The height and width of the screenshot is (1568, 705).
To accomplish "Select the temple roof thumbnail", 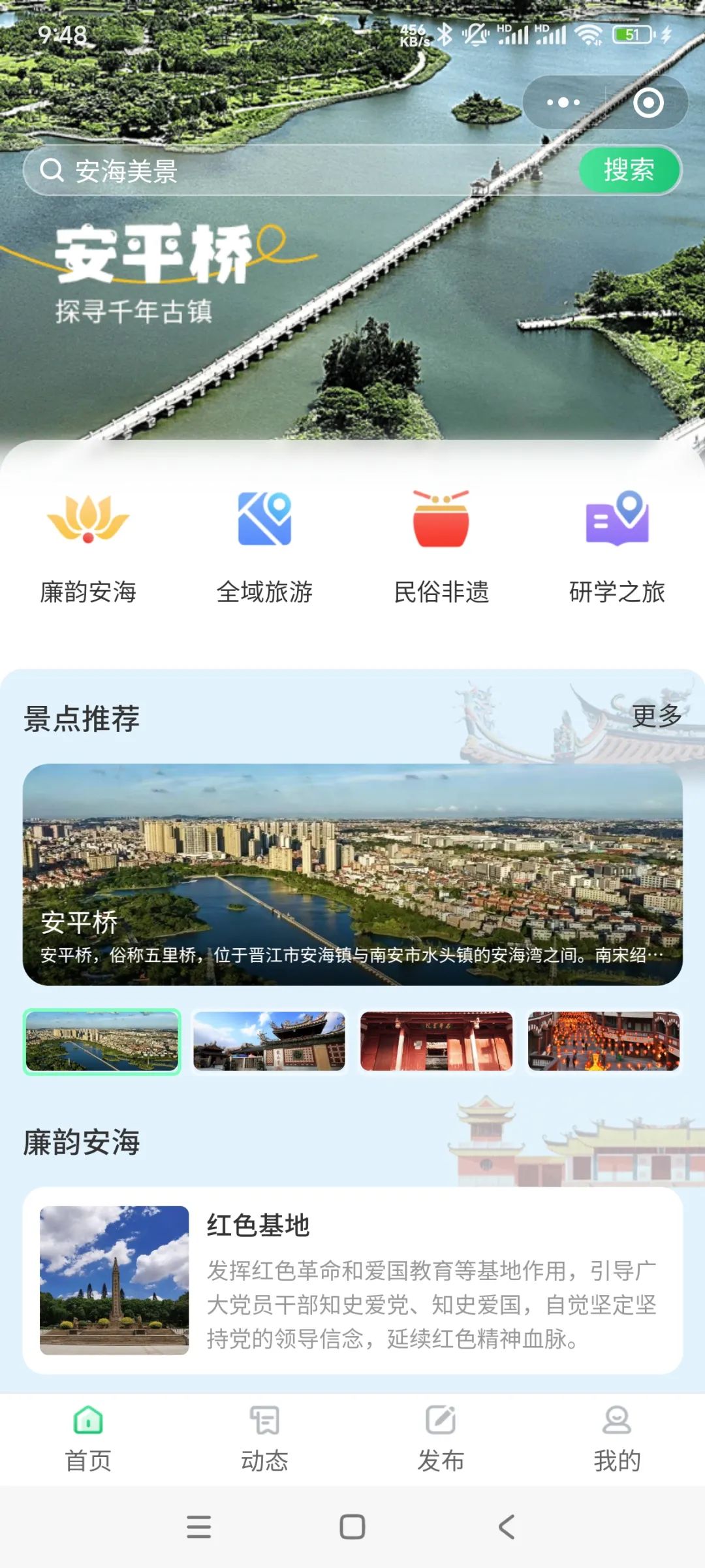I will click(x=269, y=1042).
